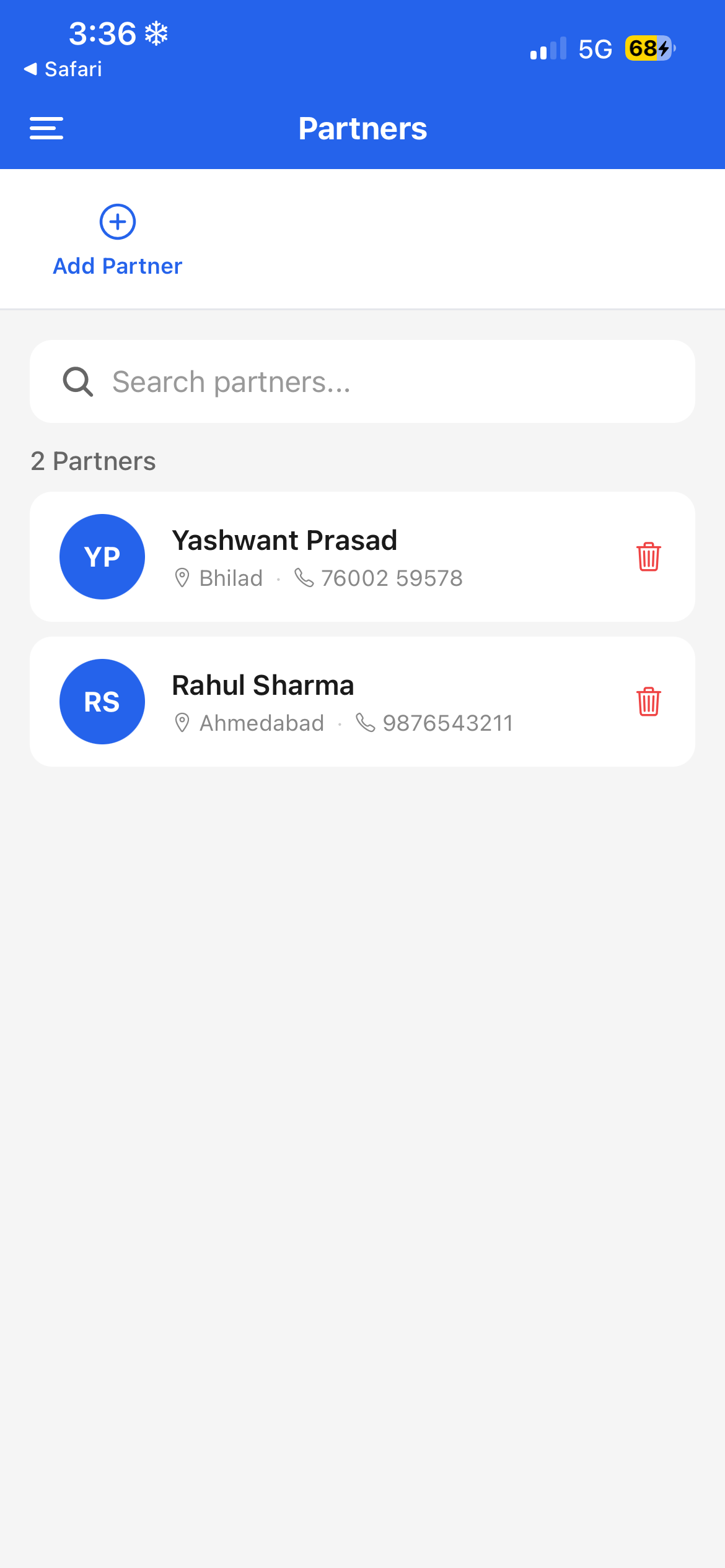Viewport: 725px width, 1568px height.
Task: Select the YP avatar circle
Action: click(x=102, y=556)
